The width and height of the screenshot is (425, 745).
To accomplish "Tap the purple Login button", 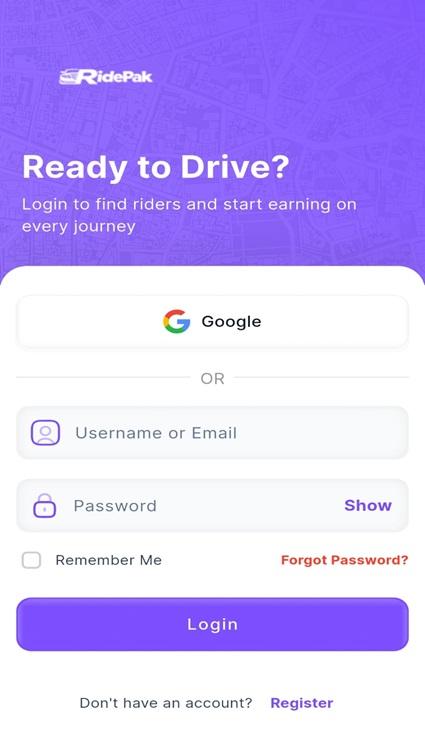I will pos(212,624).
